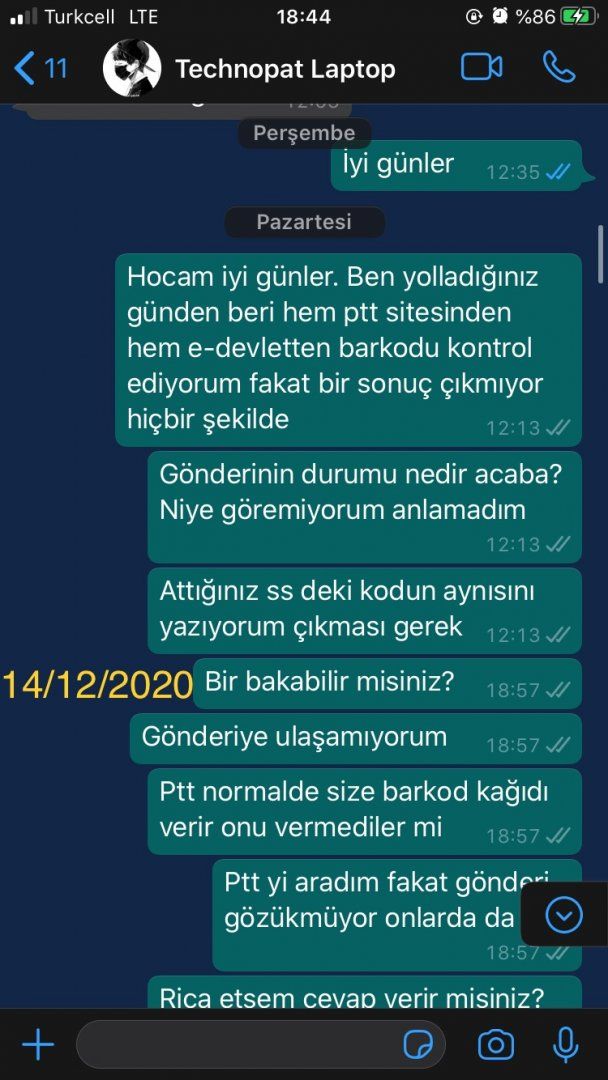The width and height of the screenshot is (608, 1080).
Task: Open the attachment plus menu
Action: click(x=38, y=1045)
